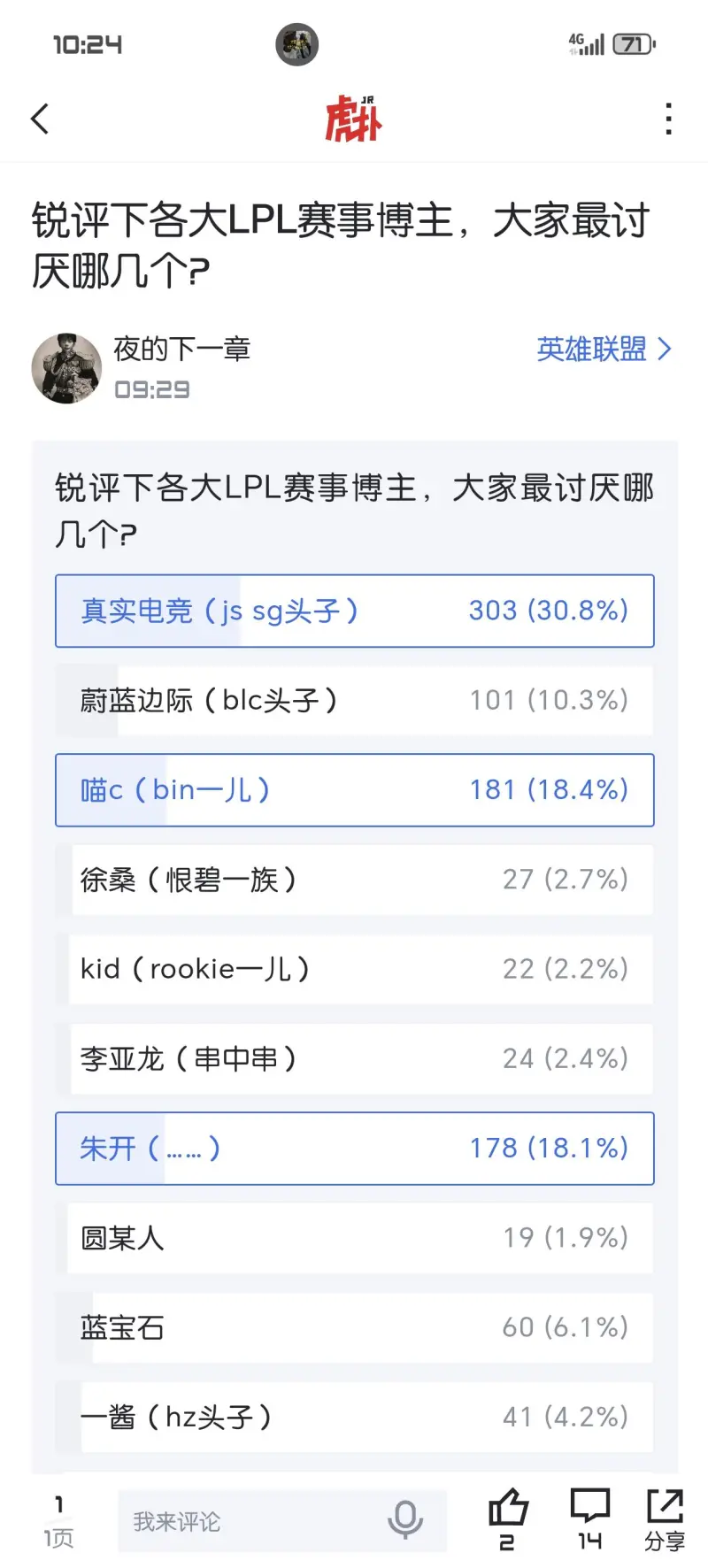Tap the back arrow at top left

(x=39, y=118)
